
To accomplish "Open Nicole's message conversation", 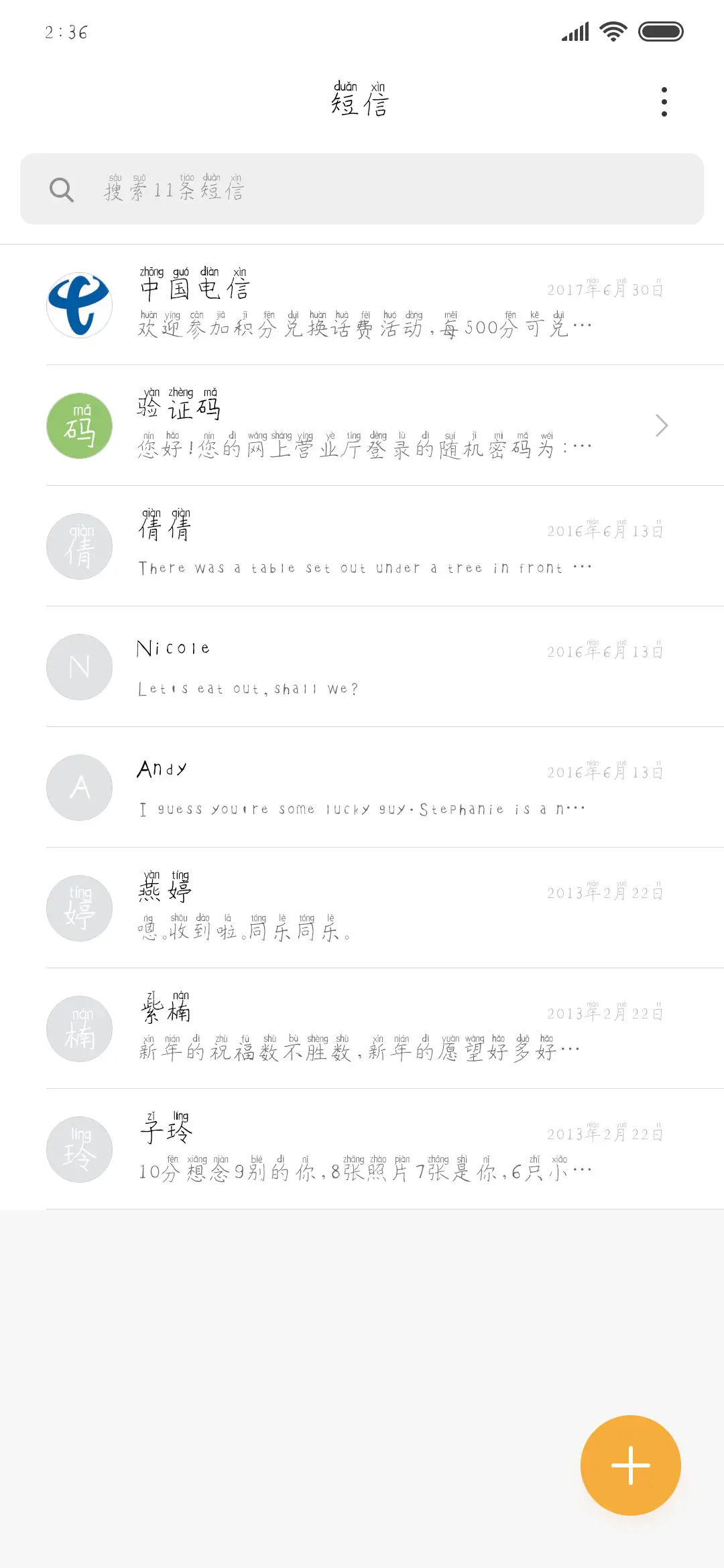I will click(x=362, y=667).
